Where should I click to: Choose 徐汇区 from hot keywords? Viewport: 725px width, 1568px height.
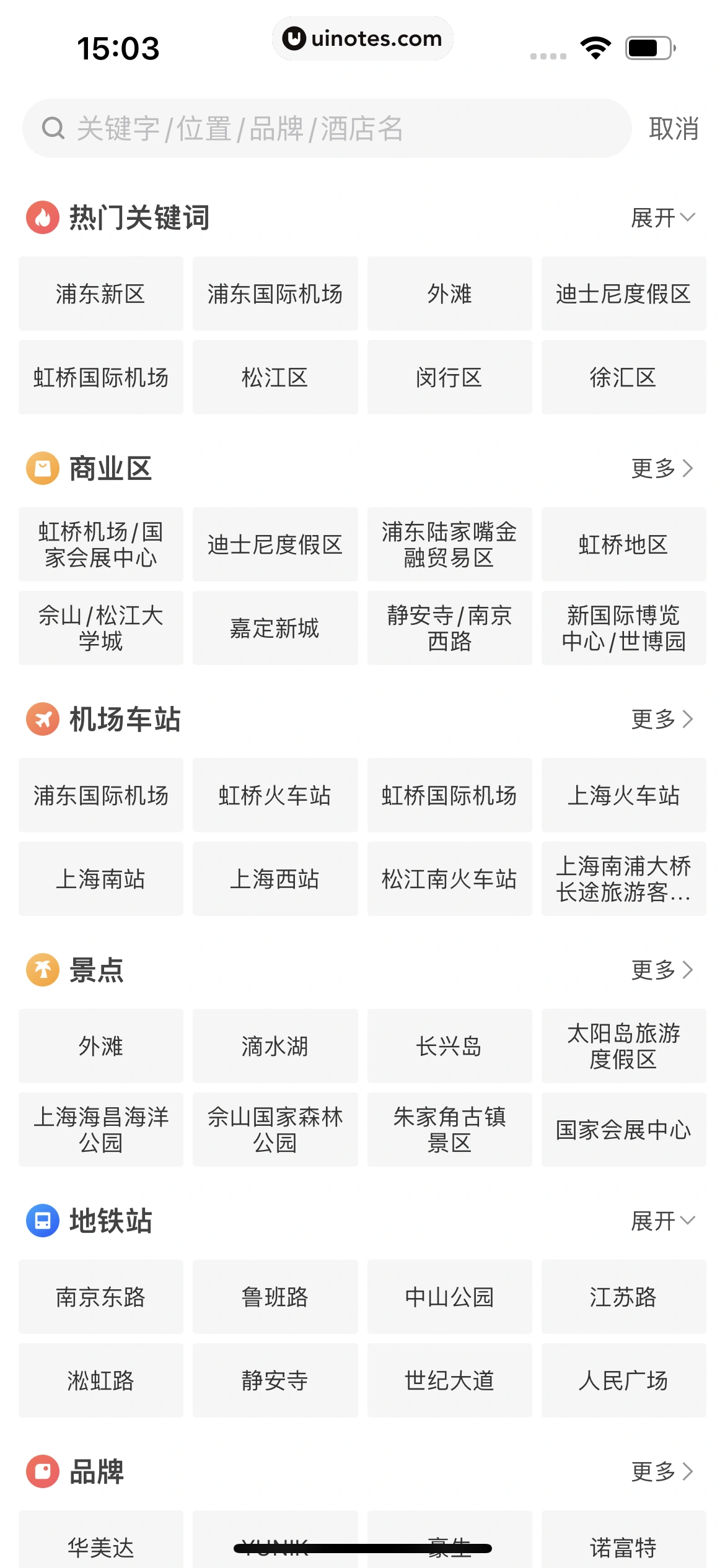click(x=623, y=377)
